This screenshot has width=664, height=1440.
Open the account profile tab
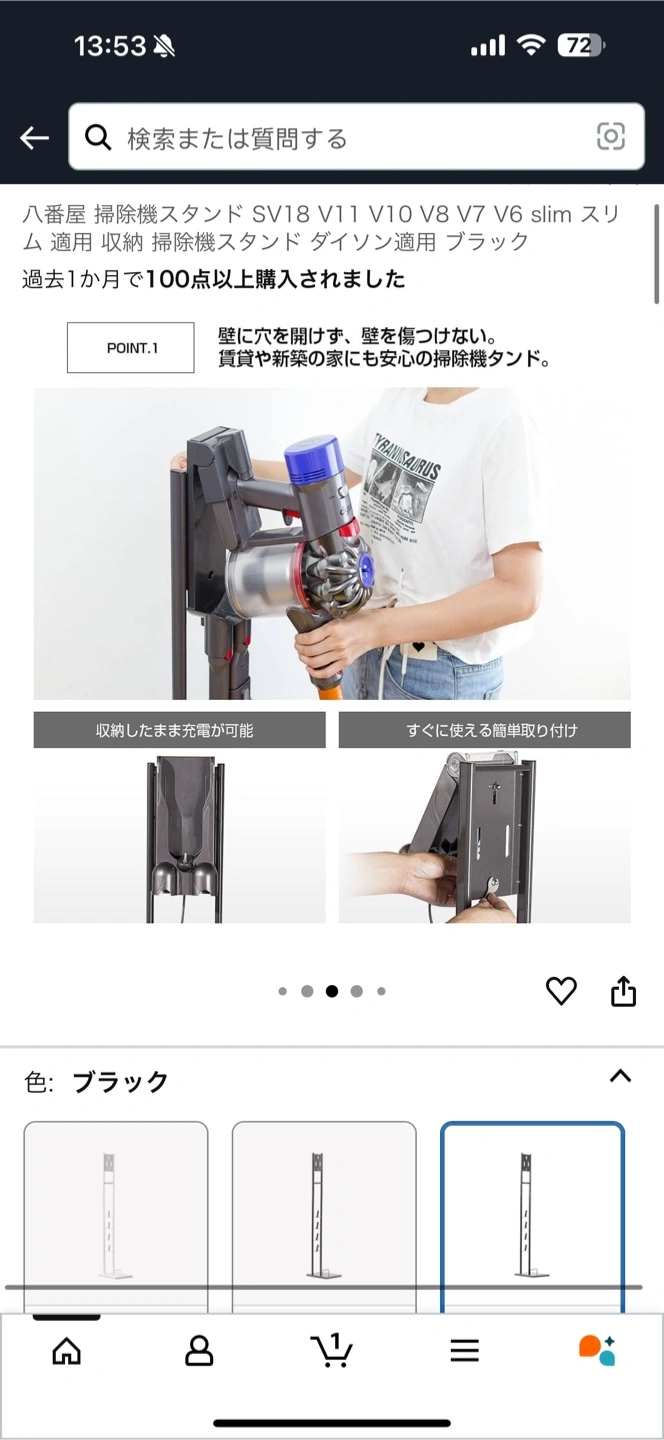click(199, 1351)
